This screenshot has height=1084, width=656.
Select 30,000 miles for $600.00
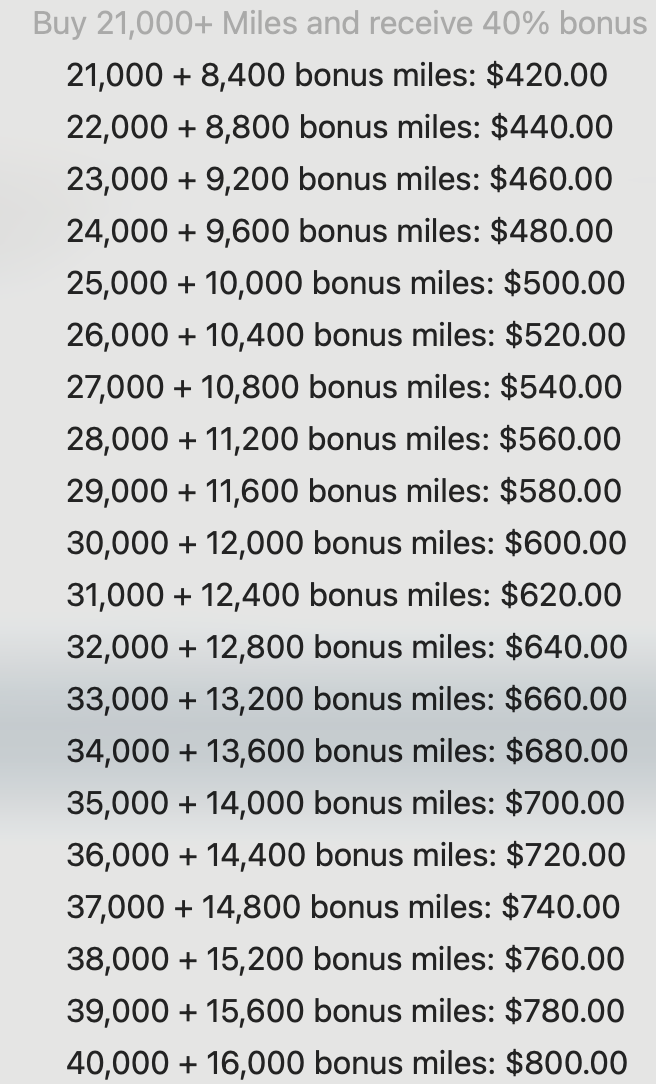click(346, 543)
